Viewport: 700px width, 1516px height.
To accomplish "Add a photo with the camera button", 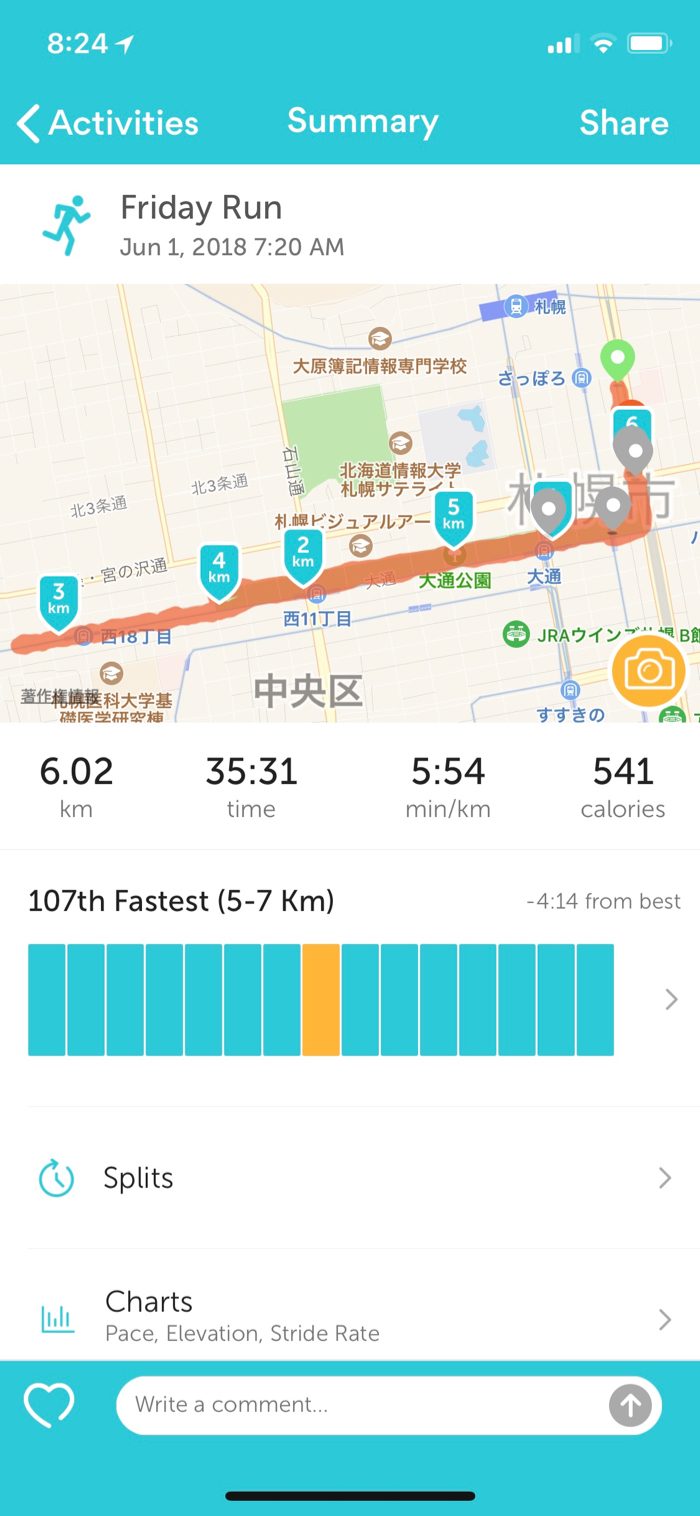I will click(x=649, y=671).
